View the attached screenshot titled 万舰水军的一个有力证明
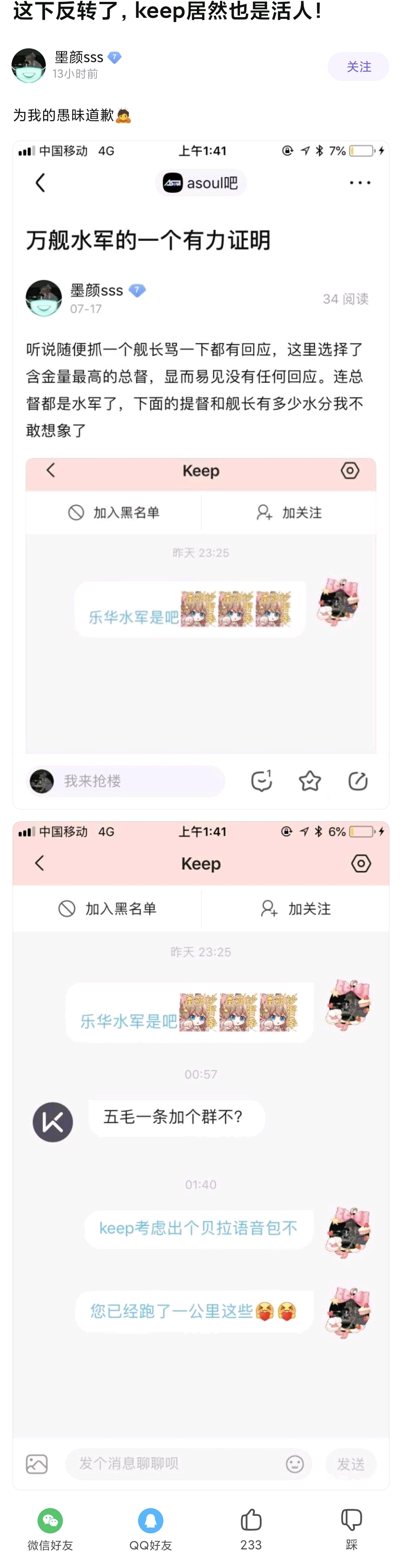Viewport: 402px width, 1568px height. (x=200, y=475)
